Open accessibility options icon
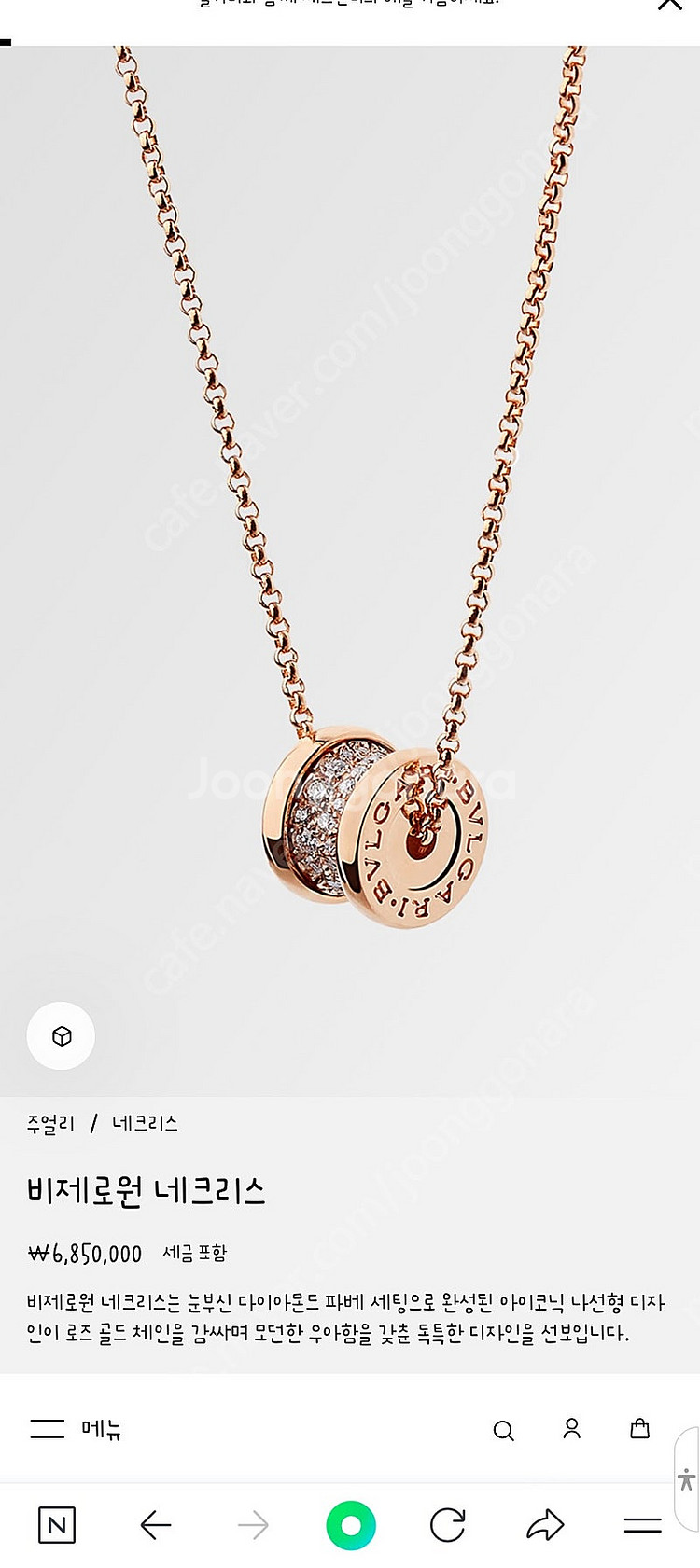 tap(687, 1479)
